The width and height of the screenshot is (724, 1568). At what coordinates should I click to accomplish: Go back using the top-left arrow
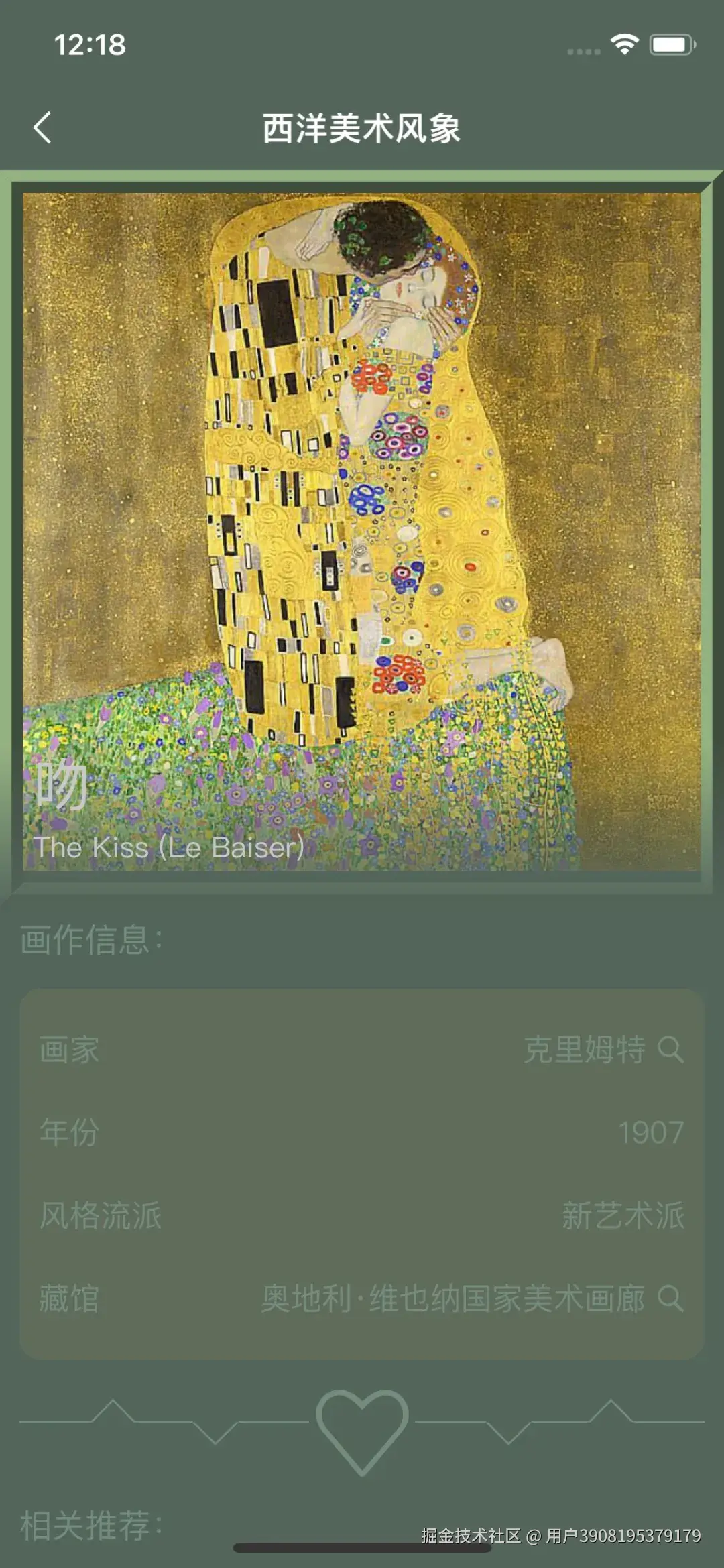(42, 127)
